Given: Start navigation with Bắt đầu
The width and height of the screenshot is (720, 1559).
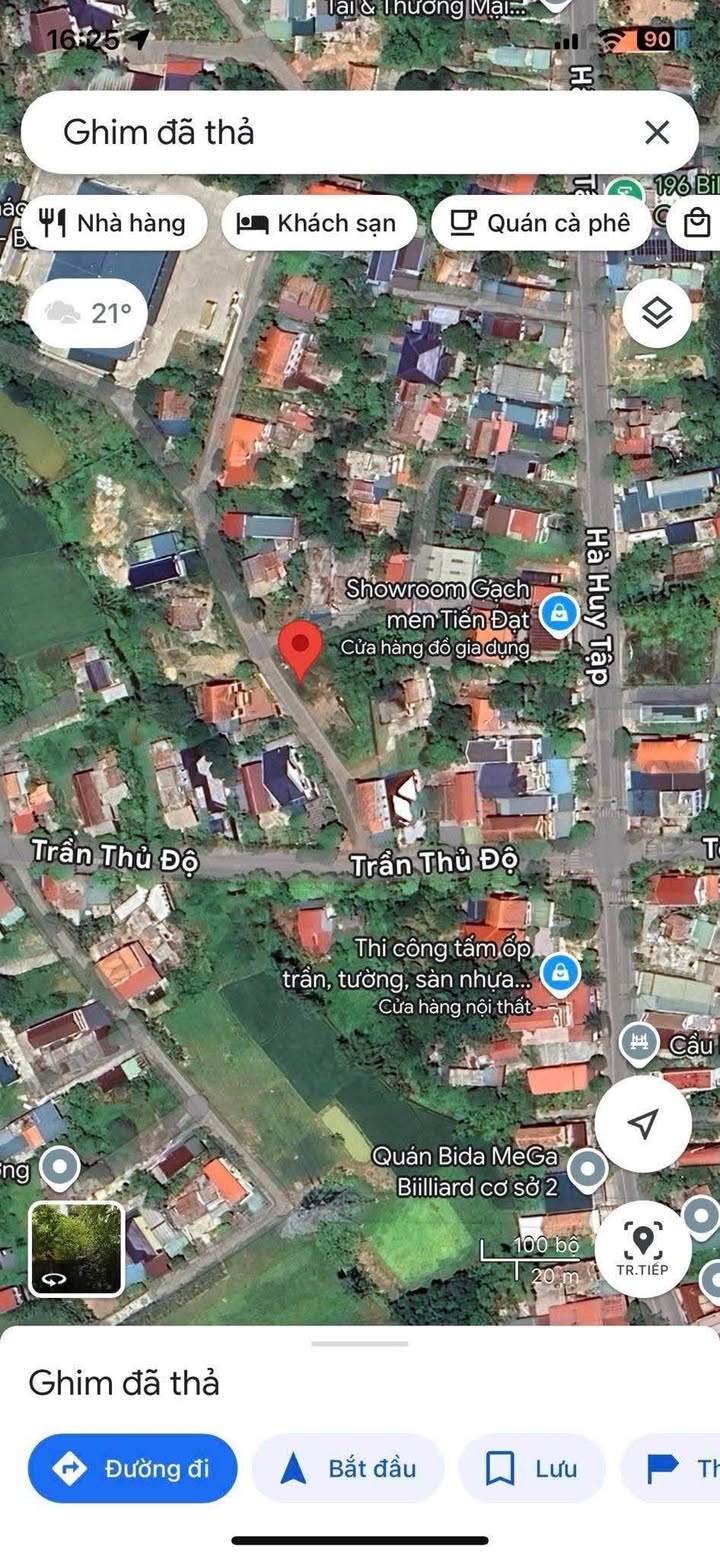Looking at the screenshot, I should [x=348, y=1468].
